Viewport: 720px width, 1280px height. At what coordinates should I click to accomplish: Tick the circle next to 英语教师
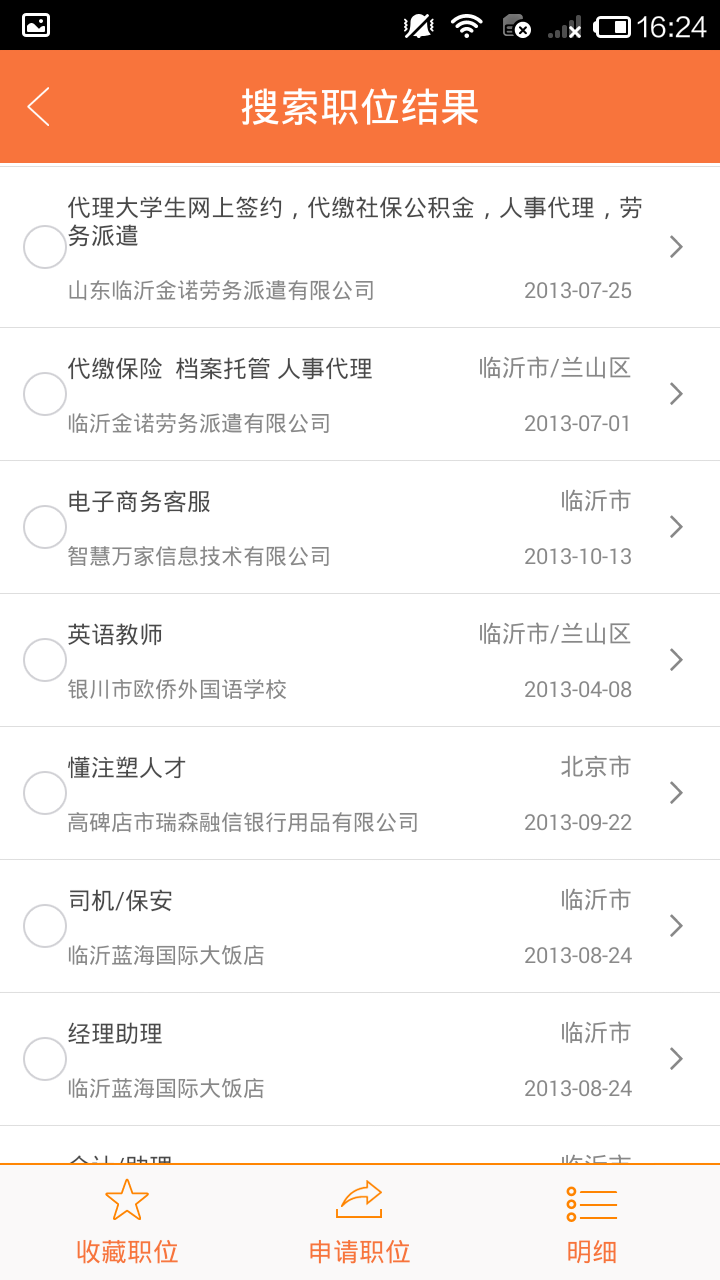[x=44, y=660]
